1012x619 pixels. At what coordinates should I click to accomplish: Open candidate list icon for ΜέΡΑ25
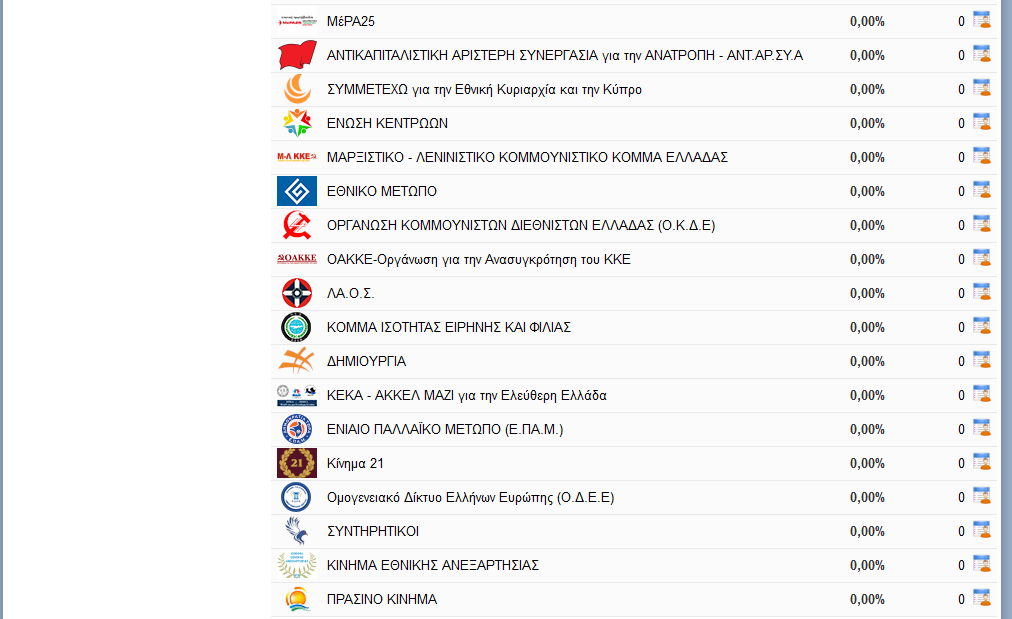[x=981, y=20]
